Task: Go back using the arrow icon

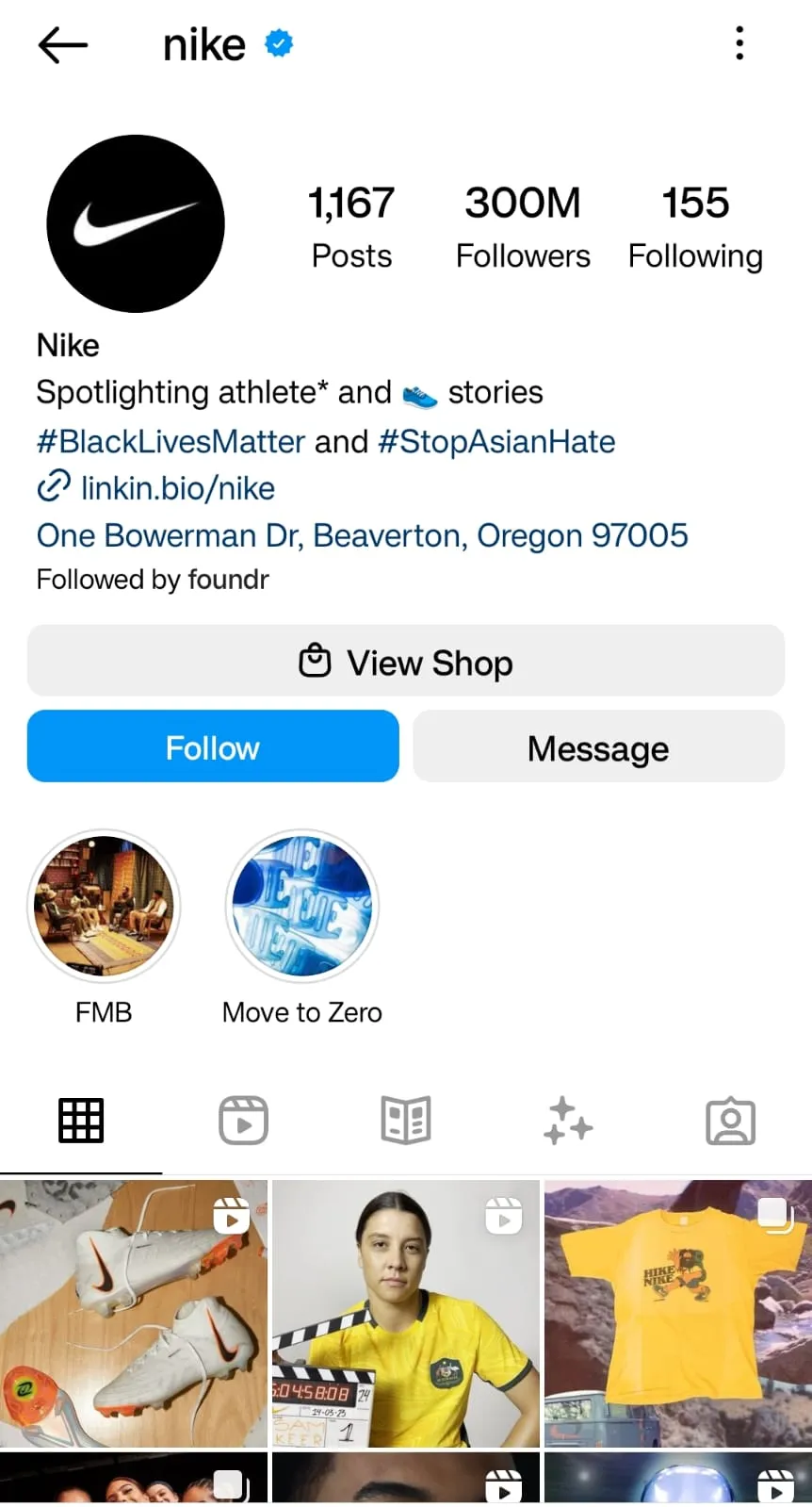Action: point(62,44)
